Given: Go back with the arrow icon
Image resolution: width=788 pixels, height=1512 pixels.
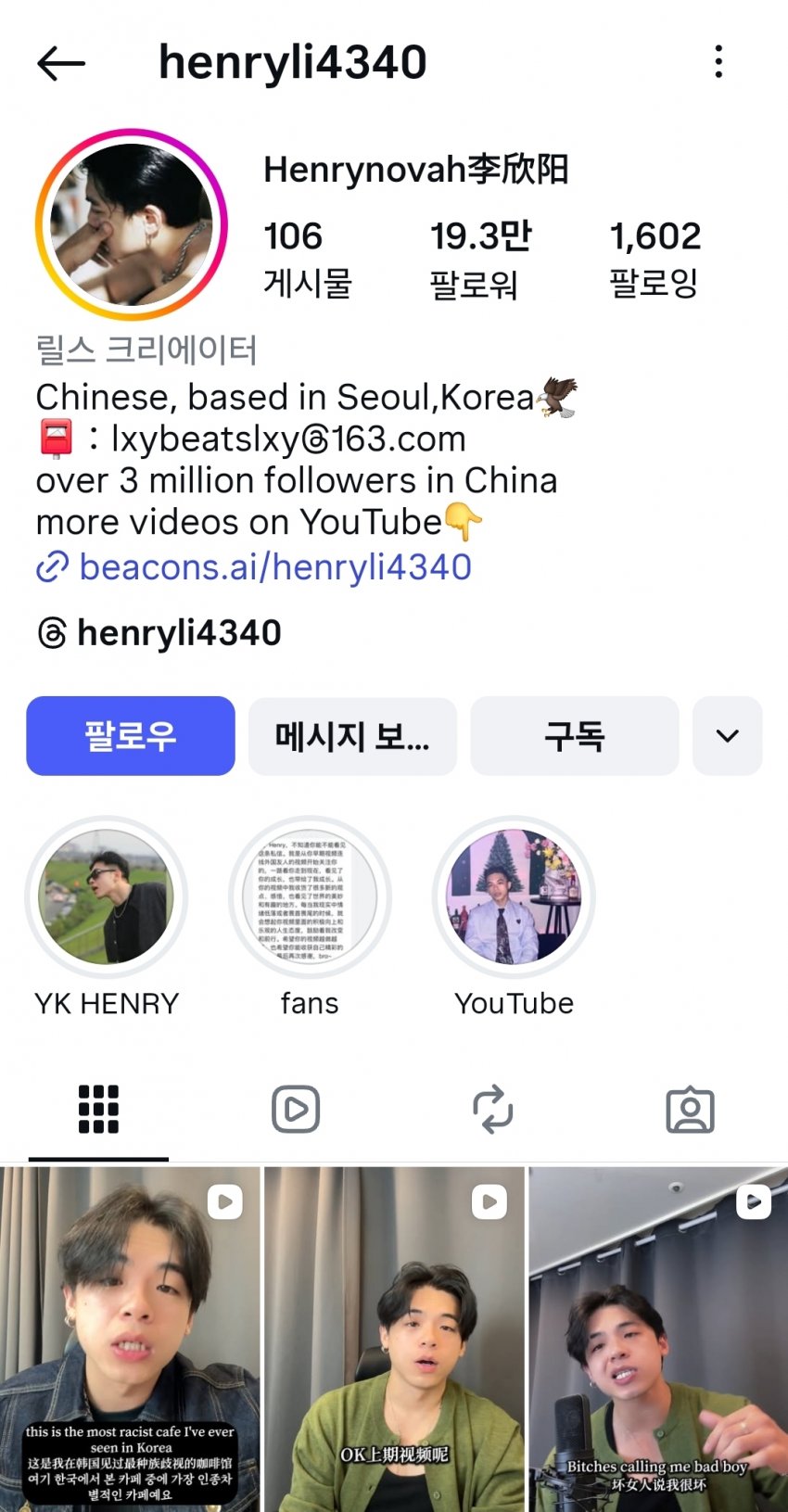Looking at the screenshot, I should coord(61,63).
